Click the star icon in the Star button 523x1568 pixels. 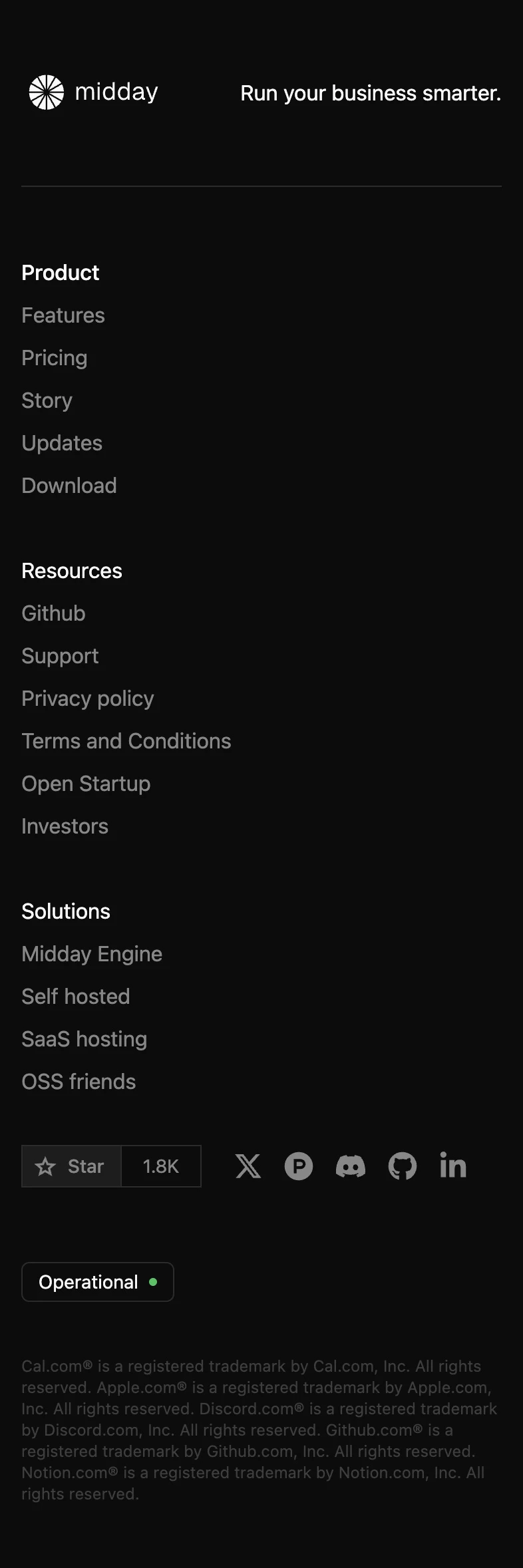pyautogui.click(x=45, y=1166)
